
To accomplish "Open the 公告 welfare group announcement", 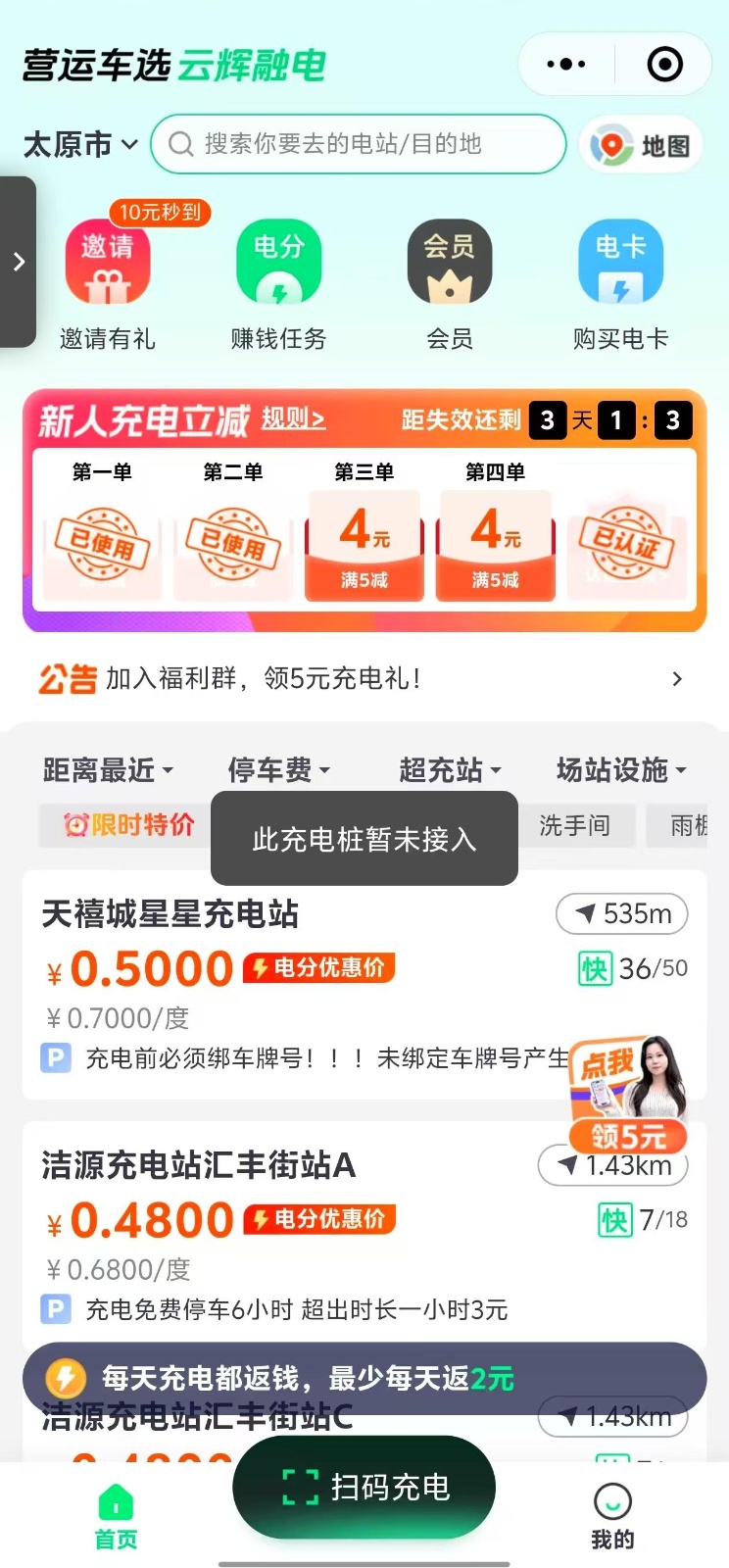I will pyautogui.click(x=363, y=678).
